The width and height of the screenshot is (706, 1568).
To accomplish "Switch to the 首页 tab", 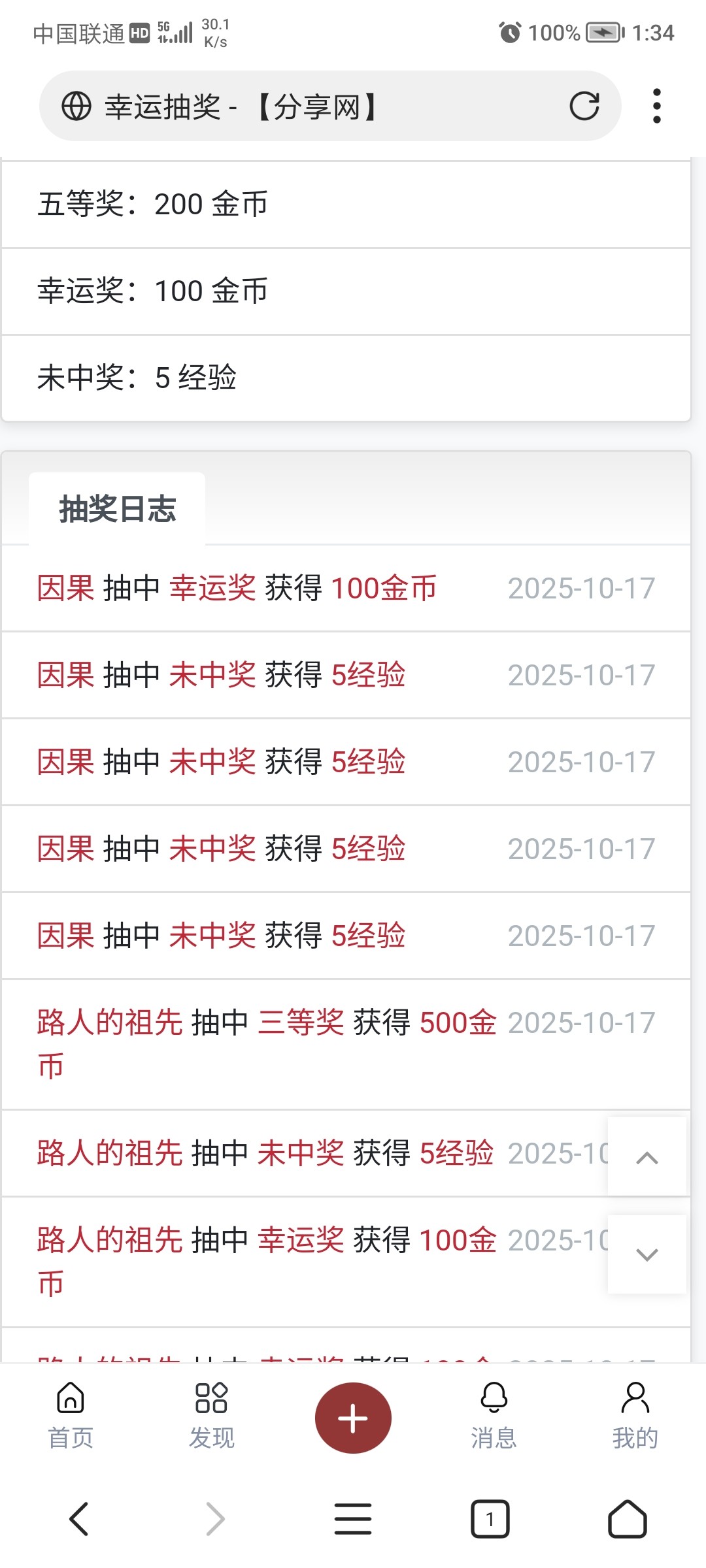I will click(x=71, y=1415).
